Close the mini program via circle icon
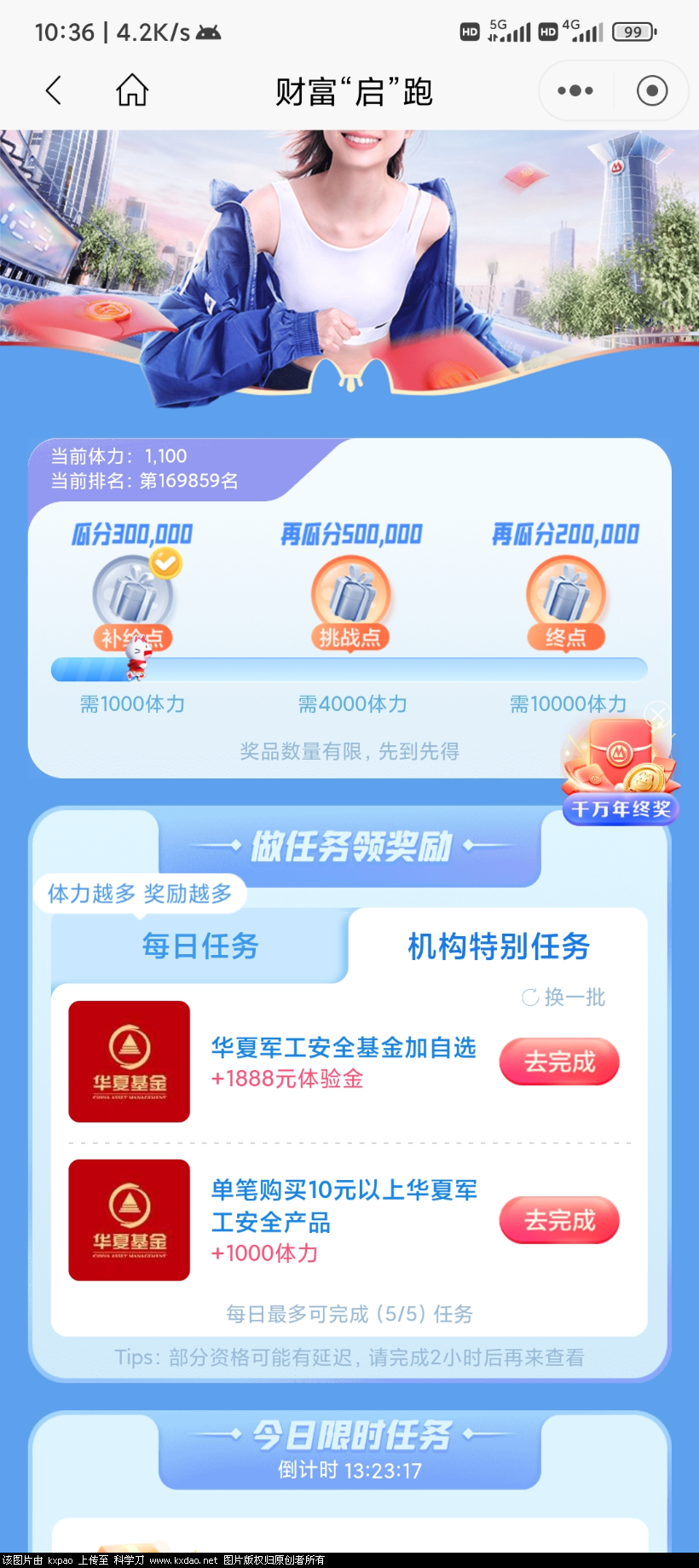 (652, 90)
